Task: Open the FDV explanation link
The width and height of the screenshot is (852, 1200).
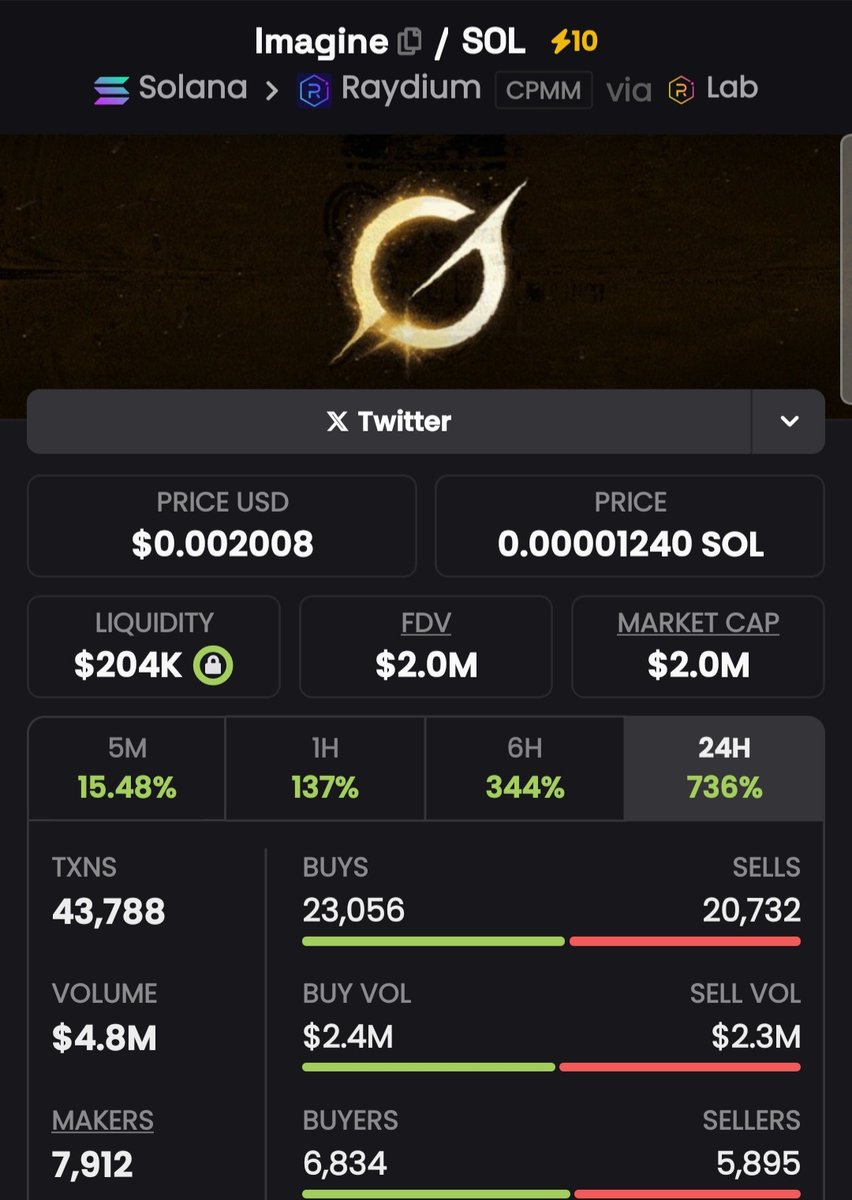Action: coord(426,623)
